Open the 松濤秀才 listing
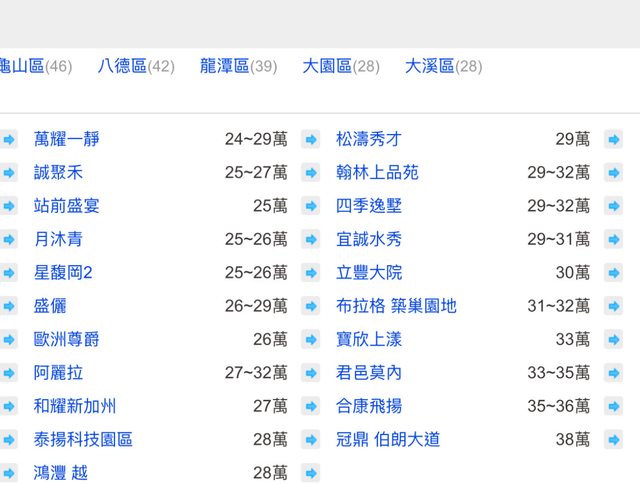640x484 pixels. click(x=368, y=139)
